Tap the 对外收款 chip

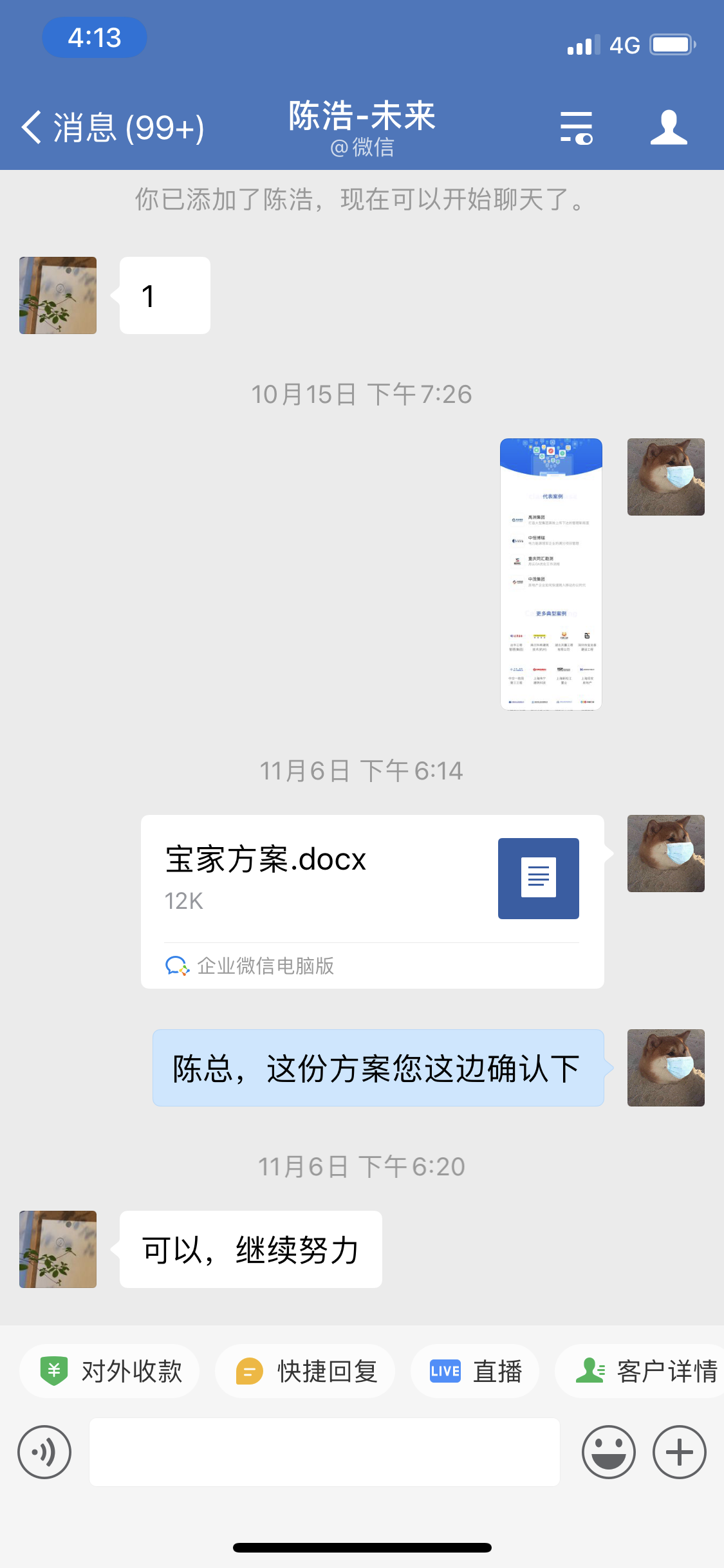[109, 1371]
